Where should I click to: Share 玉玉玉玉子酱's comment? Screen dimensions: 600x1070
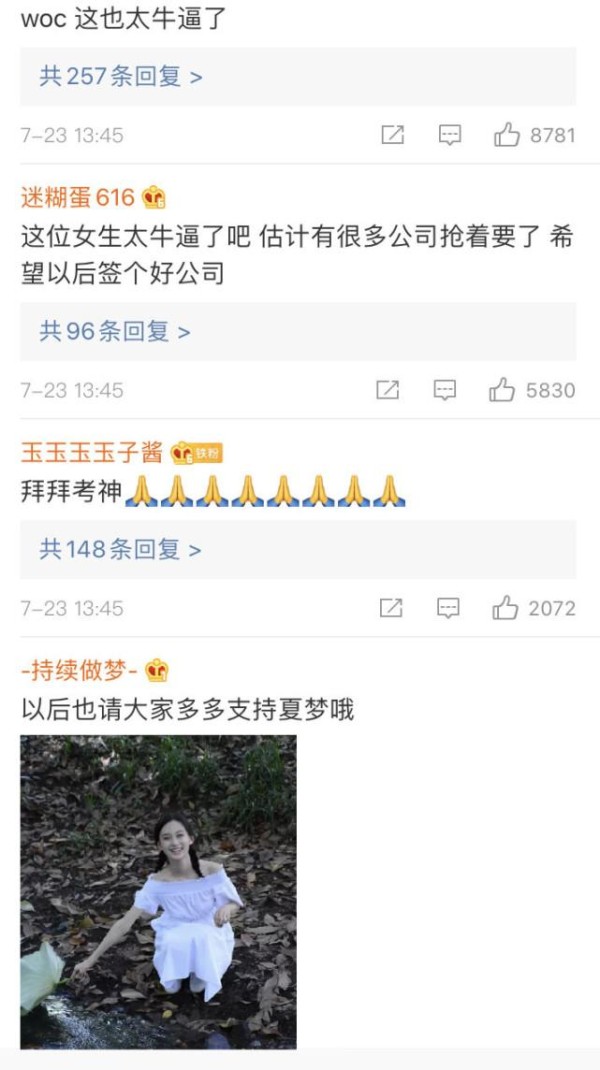coord(391,608)
